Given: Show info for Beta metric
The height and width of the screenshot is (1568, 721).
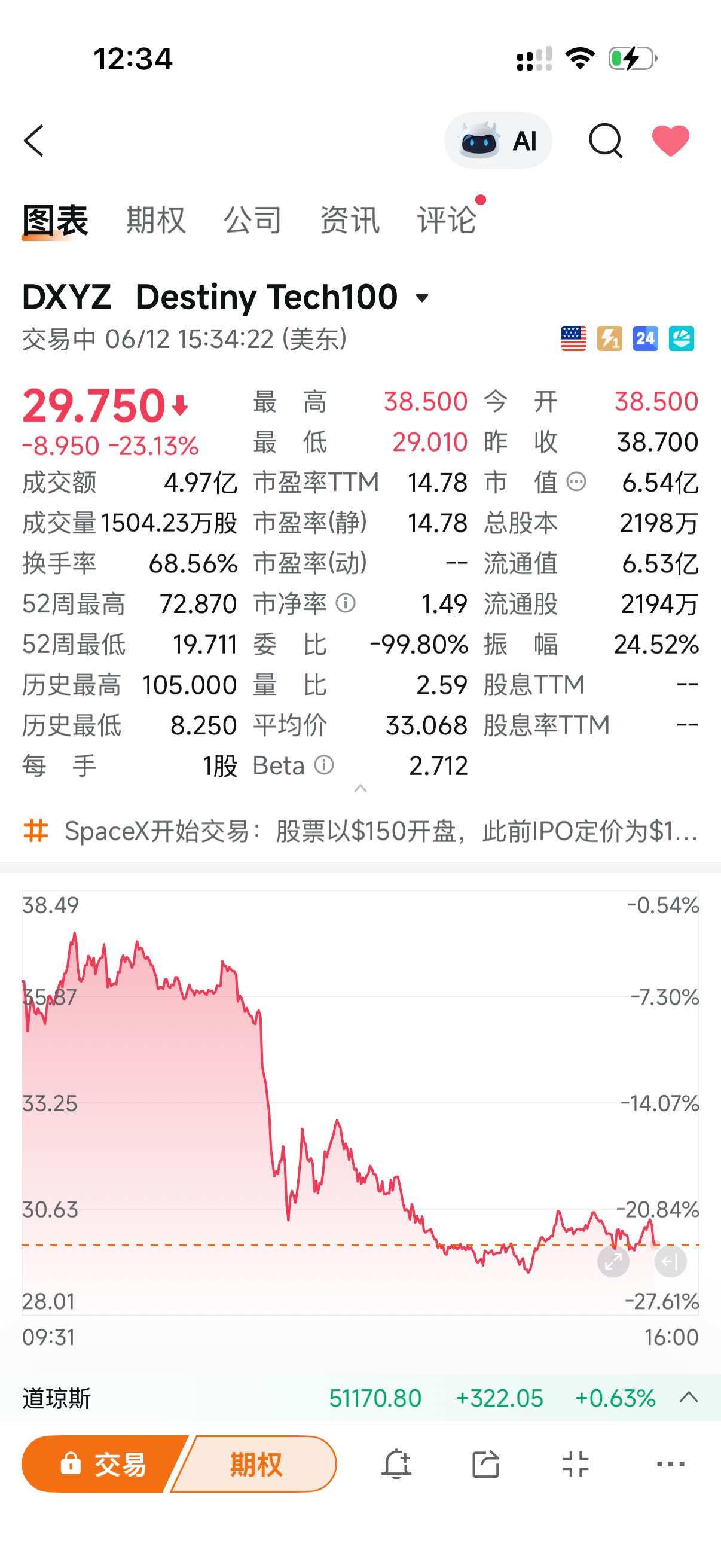Looking at the screenshot, I should (323, 765).
